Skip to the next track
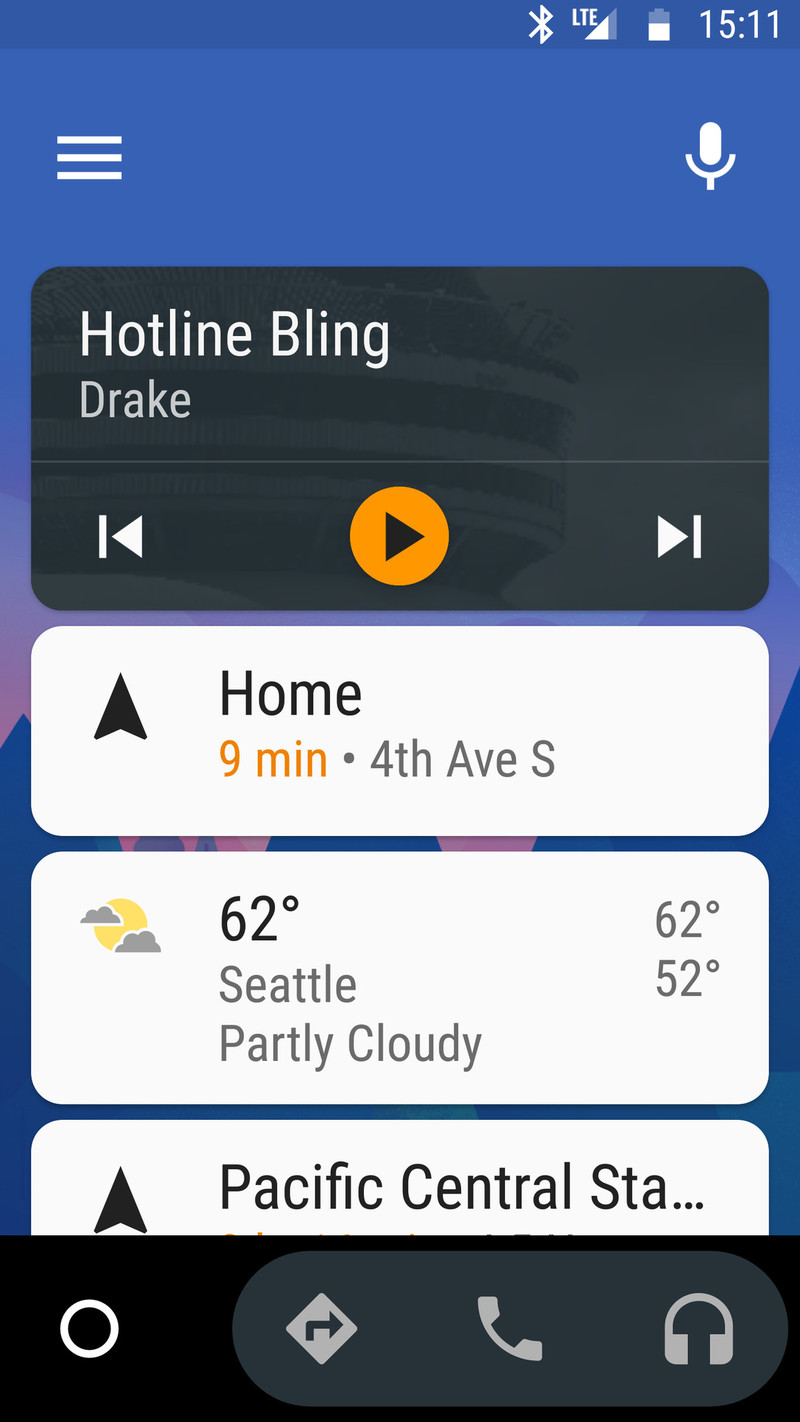The width and height of the screenshot is (800, 1422). pos(680,537)
